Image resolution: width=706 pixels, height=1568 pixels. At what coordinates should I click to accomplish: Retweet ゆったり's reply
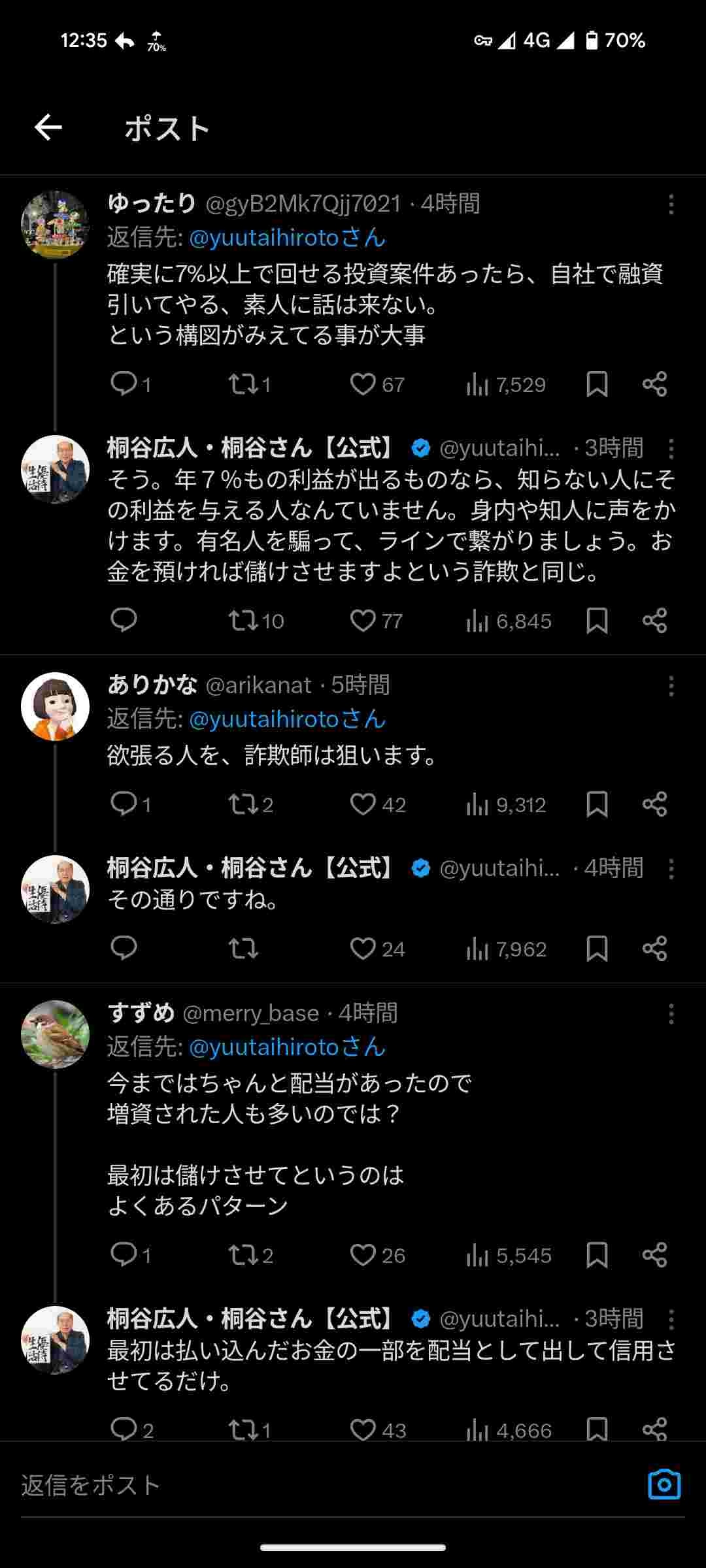point(243,384)
